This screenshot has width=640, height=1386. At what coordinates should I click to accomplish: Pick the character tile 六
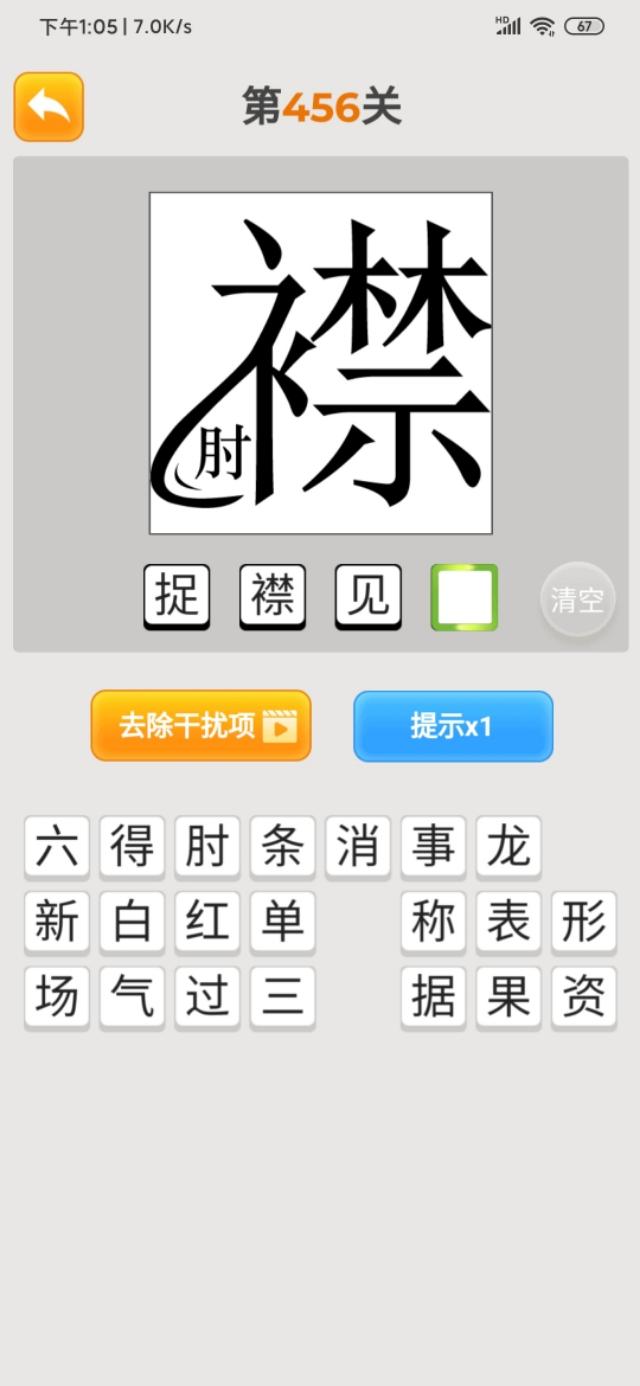[x=57, y=847]
